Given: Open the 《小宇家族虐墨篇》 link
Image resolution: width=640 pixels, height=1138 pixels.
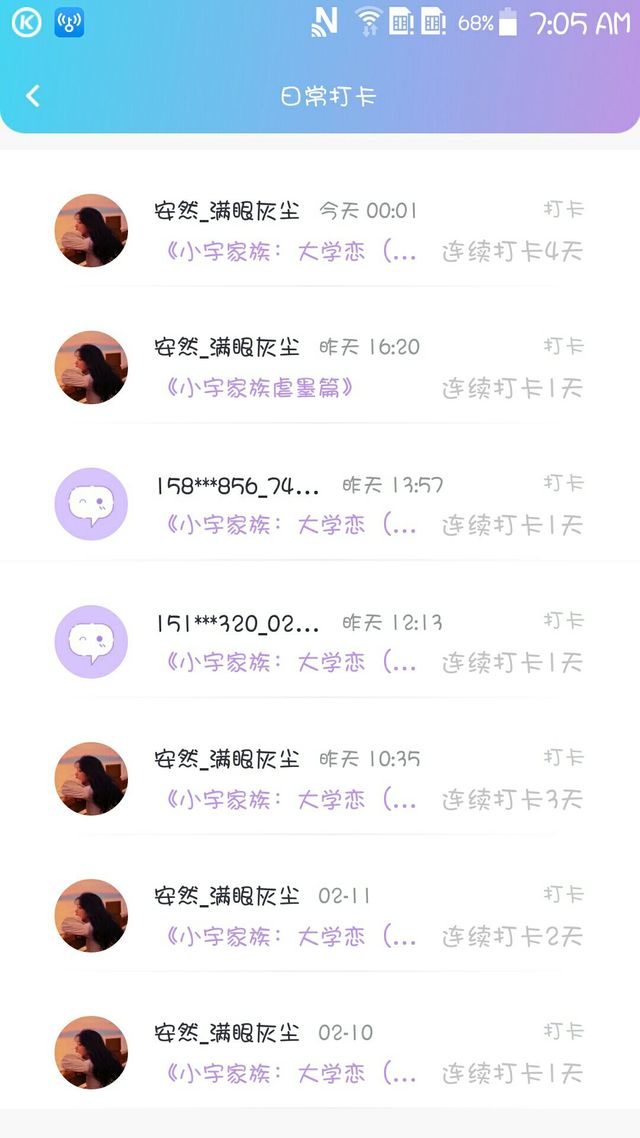Looking at the screenshot, I should pyautogui.click(x=260, y=388).
